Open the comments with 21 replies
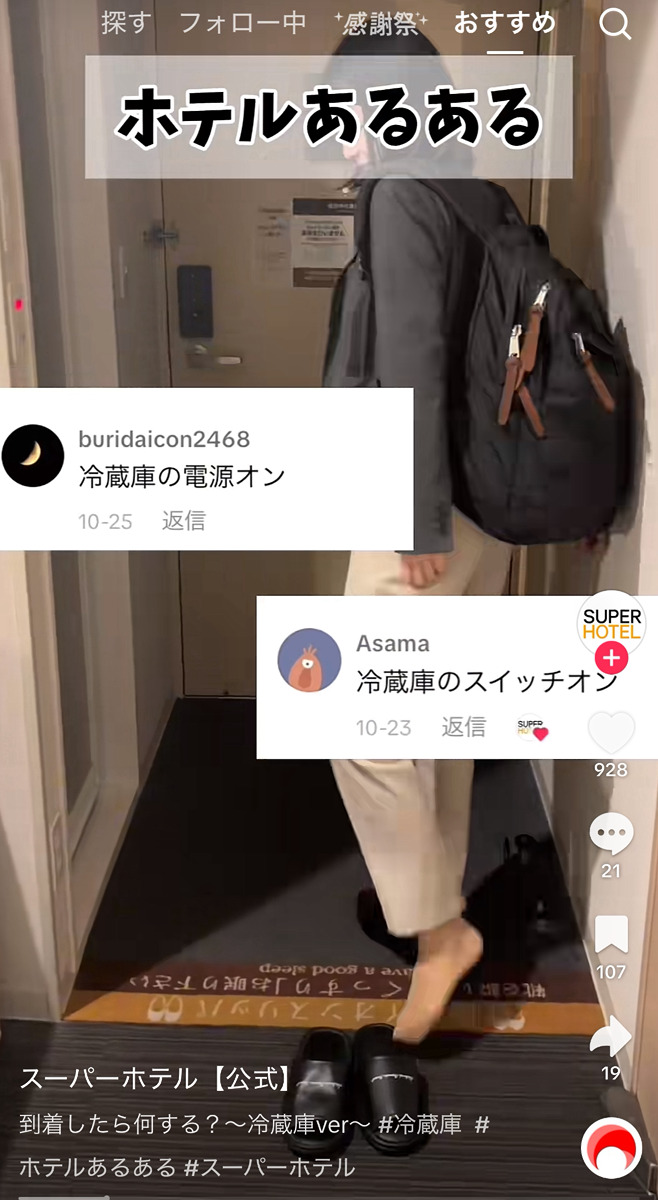 point(611,834)
